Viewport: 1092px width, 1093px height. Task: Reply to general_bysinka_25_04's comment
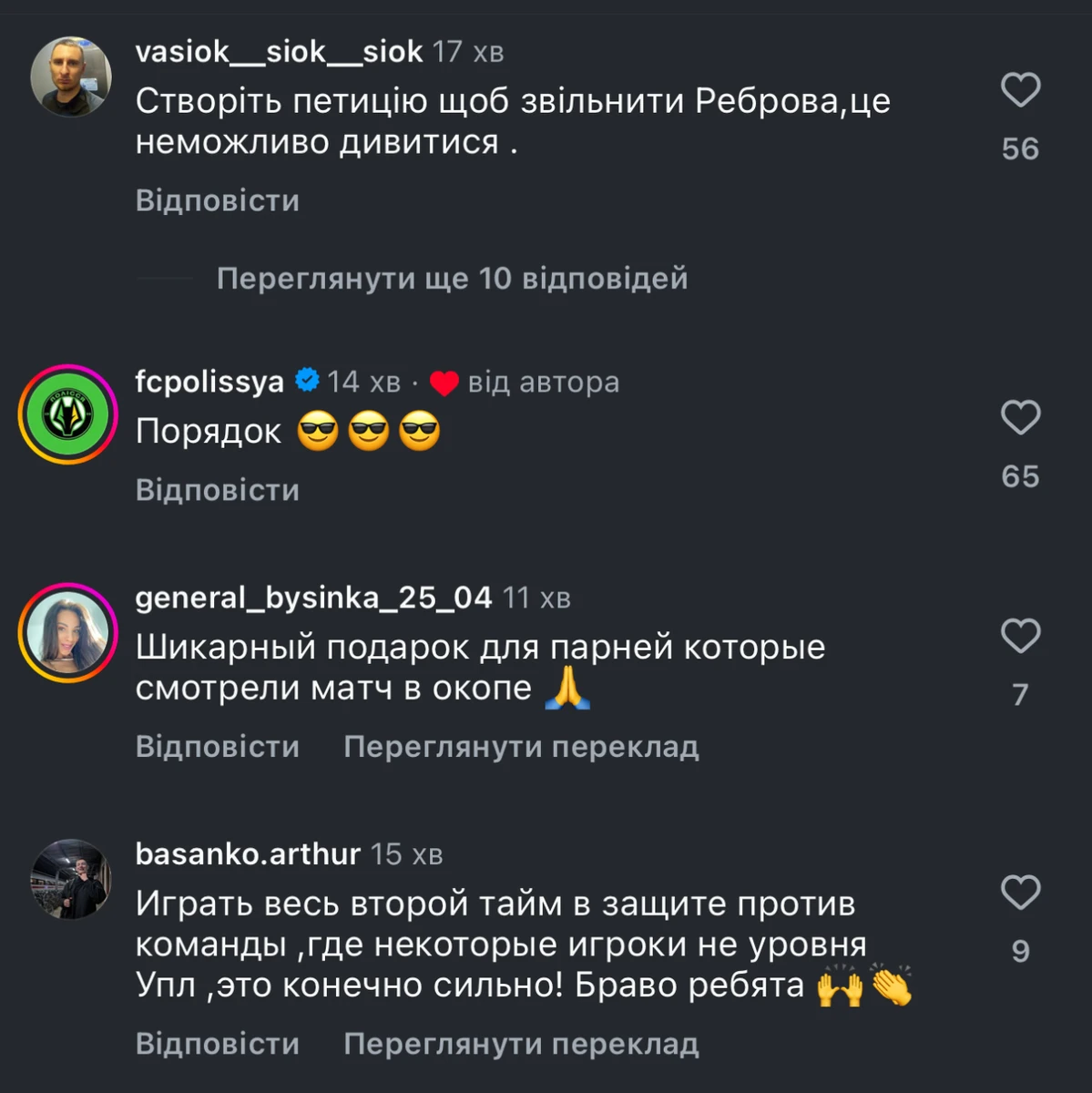[217, 747]
